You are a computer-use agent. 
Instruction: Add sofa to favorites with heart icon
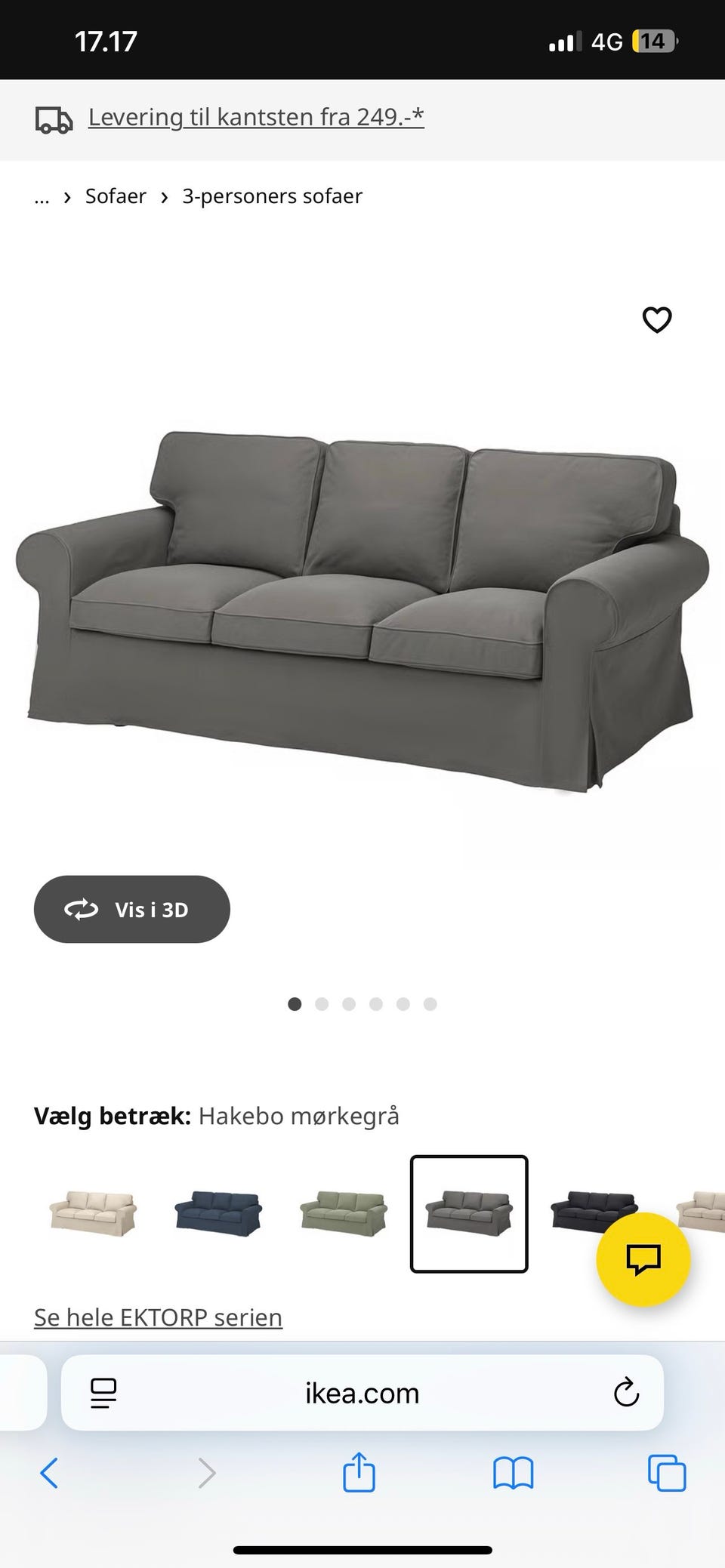point(656,320)
